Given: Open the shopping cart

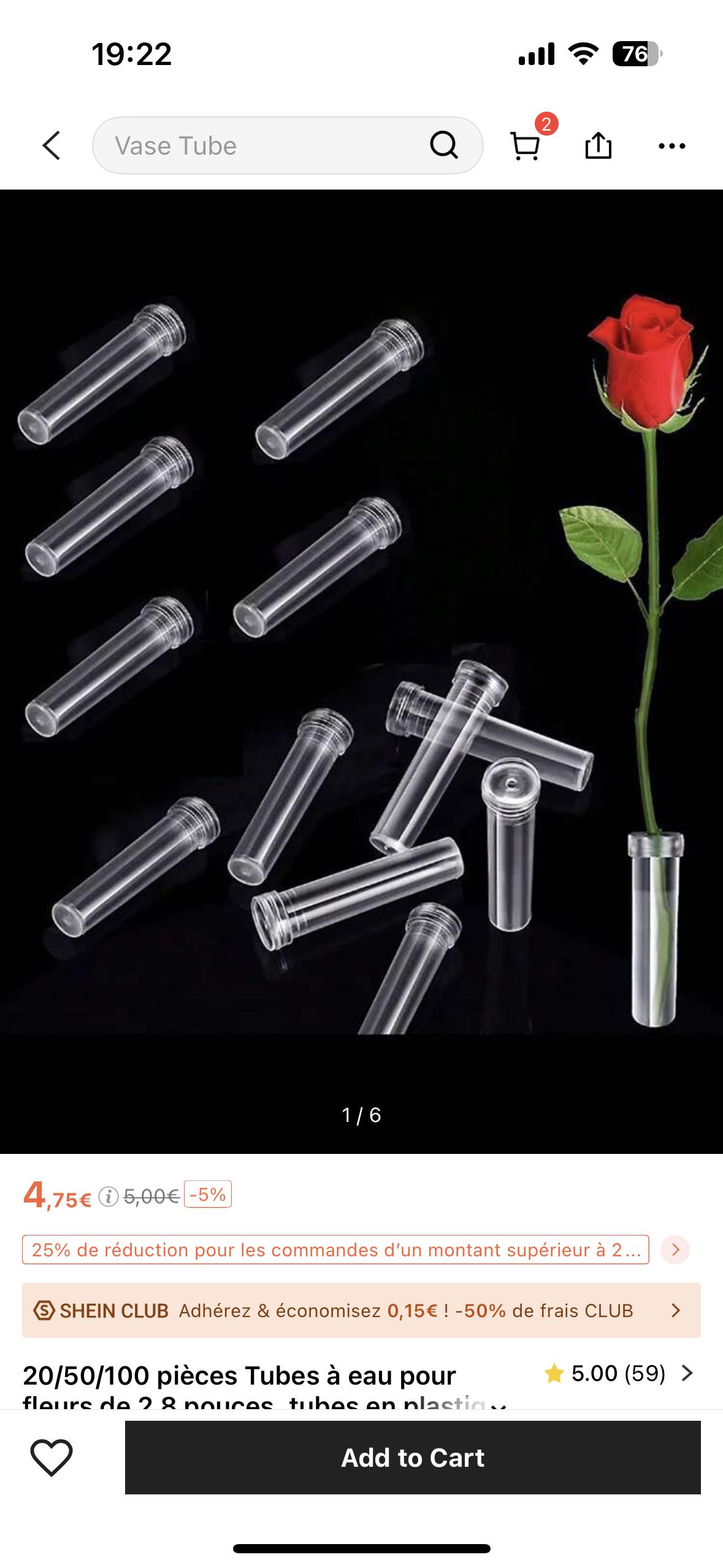Looking at the screenshot, I should 526,145.
